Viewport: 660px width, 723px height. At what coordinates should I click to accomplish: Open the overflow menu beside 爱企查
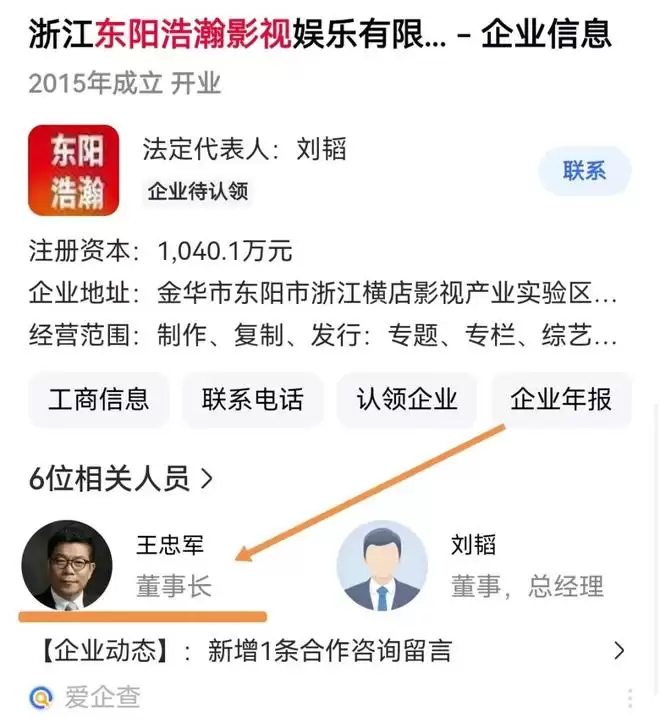(630, 698)
